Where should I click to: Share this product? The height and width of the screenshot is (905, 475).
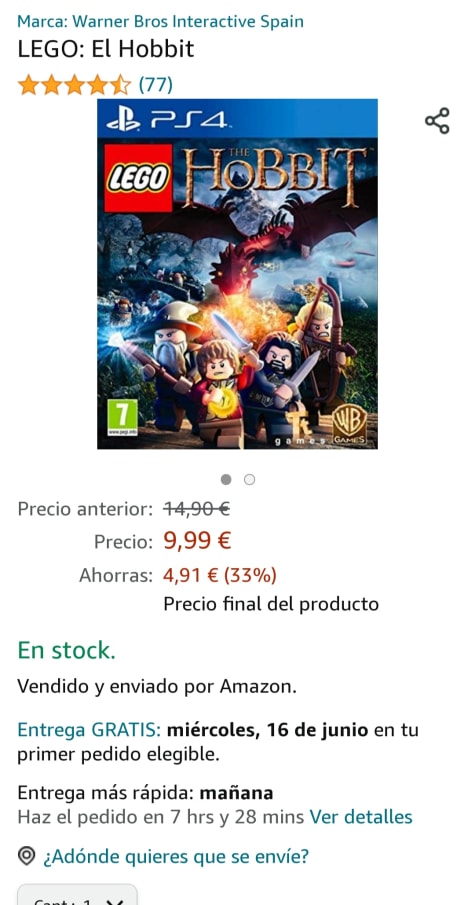click(x=437, y=121)
